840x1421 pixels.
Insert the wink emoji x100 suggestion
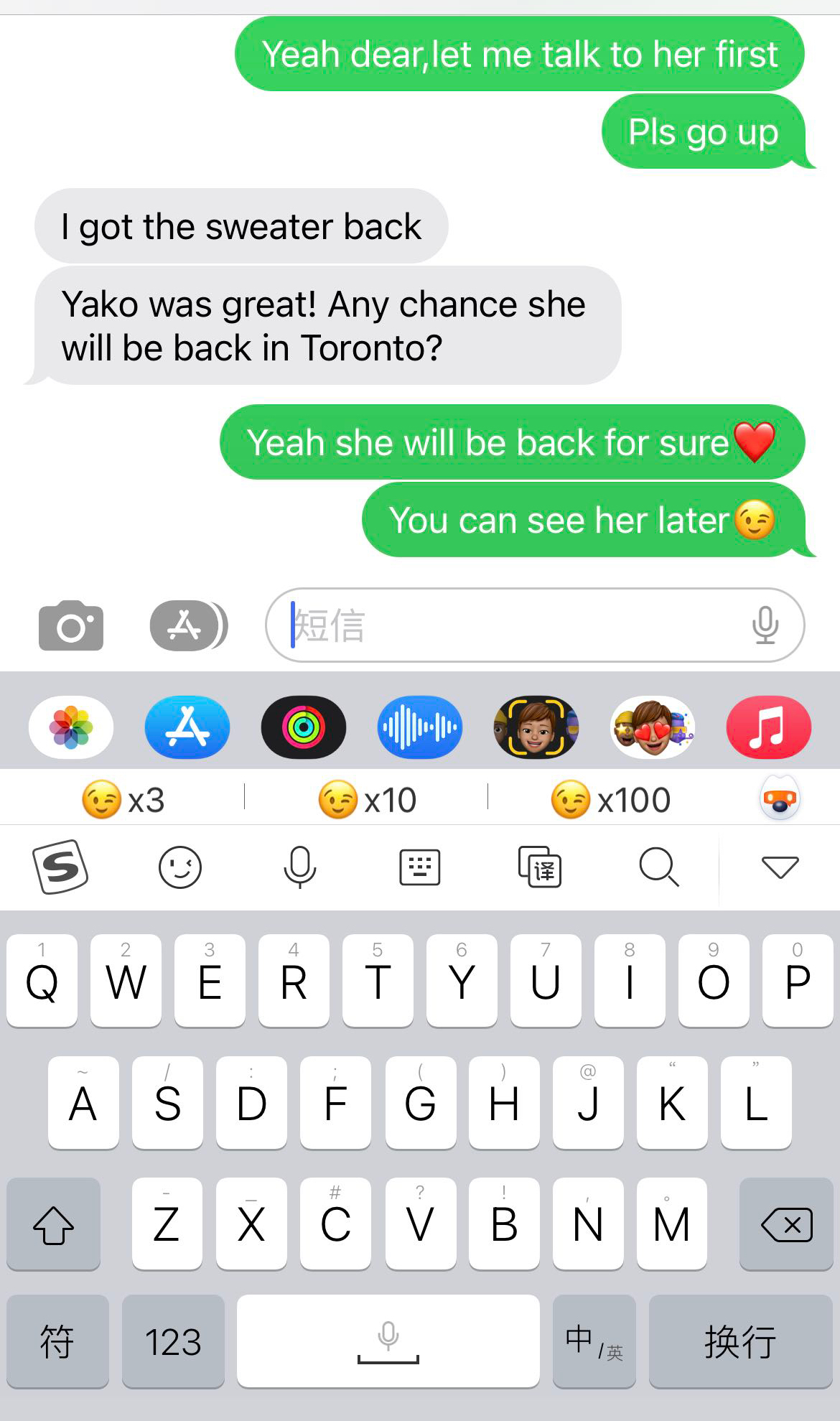point(610,799)
